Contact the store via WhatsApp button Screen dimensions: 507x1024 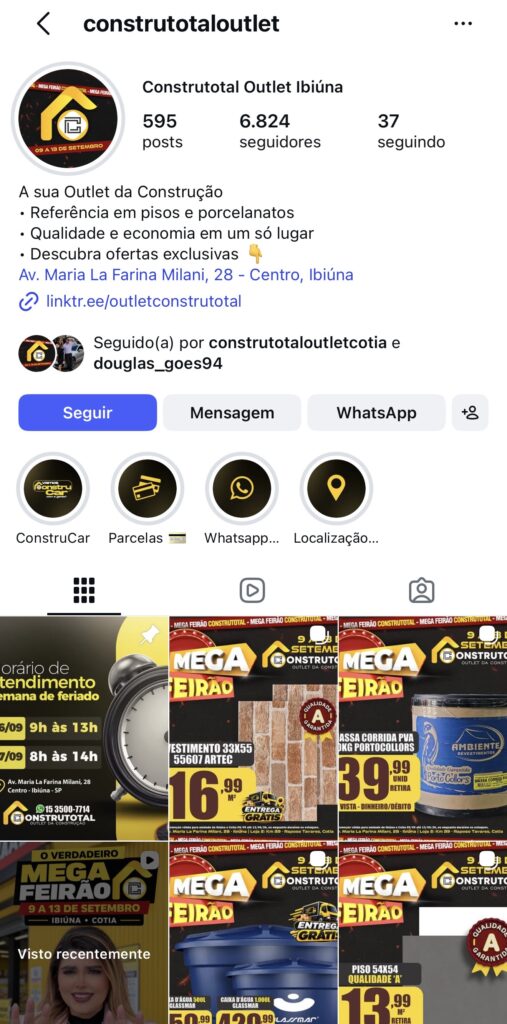click(x=376, y=413)
